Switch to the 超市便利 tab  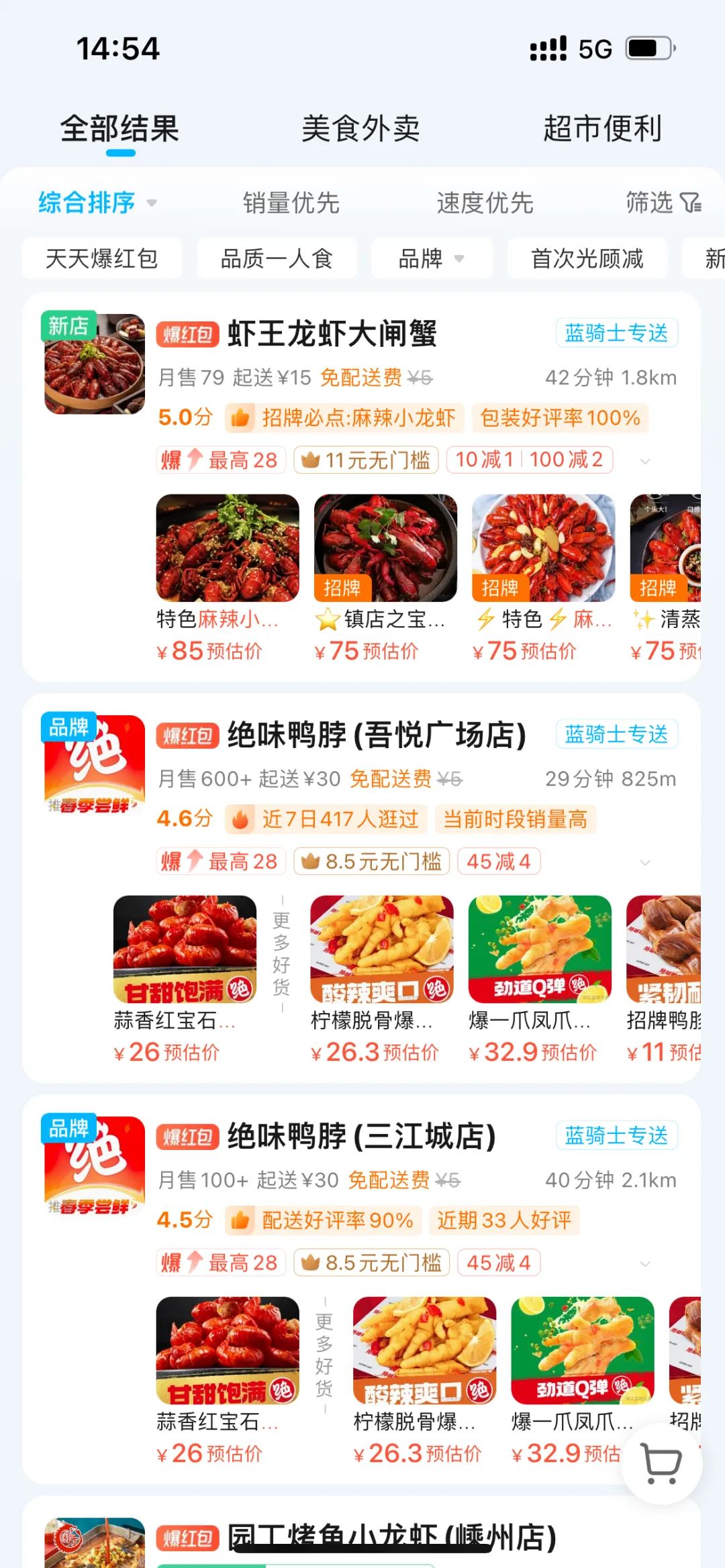(602, 128)
